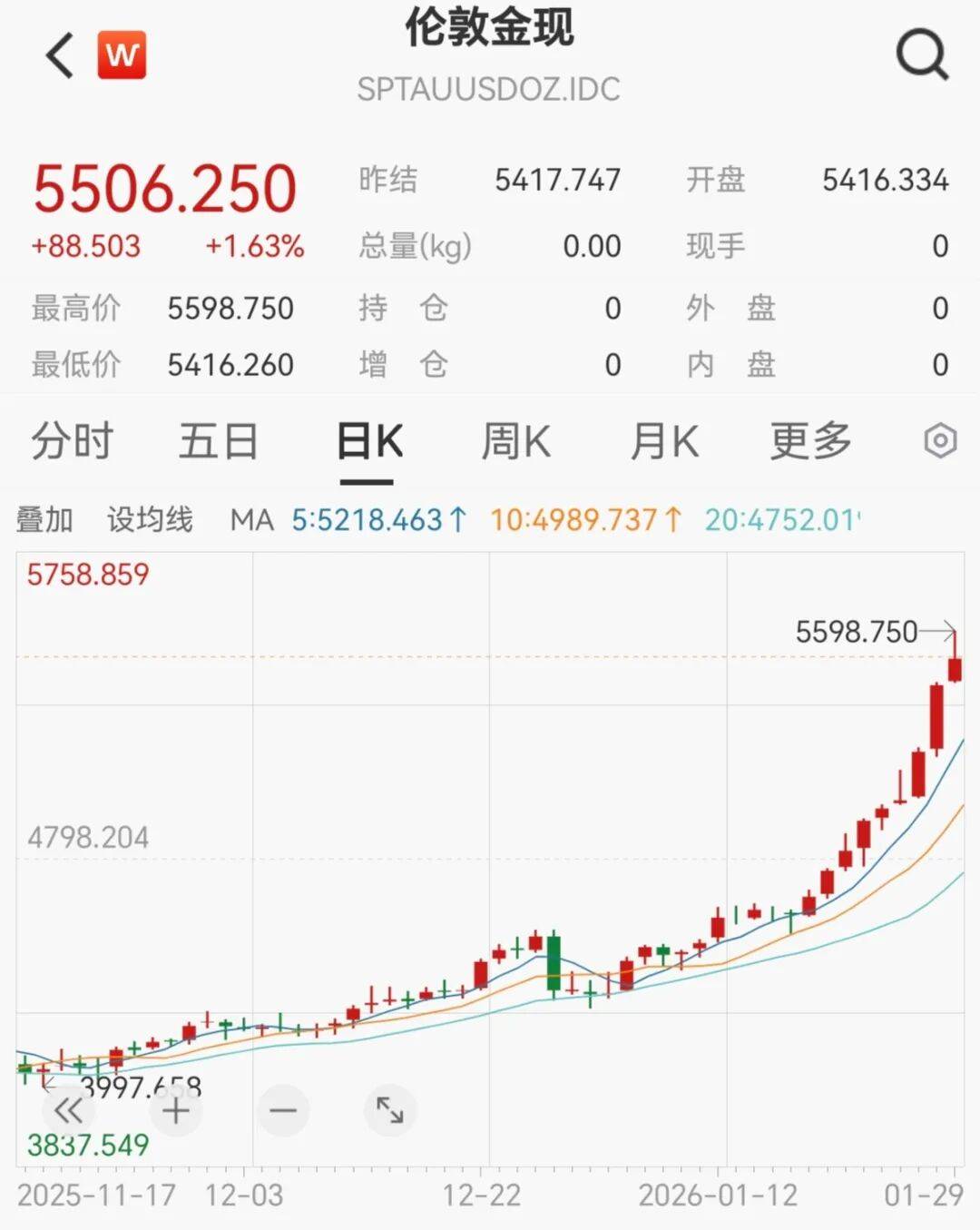Viewport: 980px width, 1230px height.
Task: Select the 日K chart tab
Action: pos(368,442)
